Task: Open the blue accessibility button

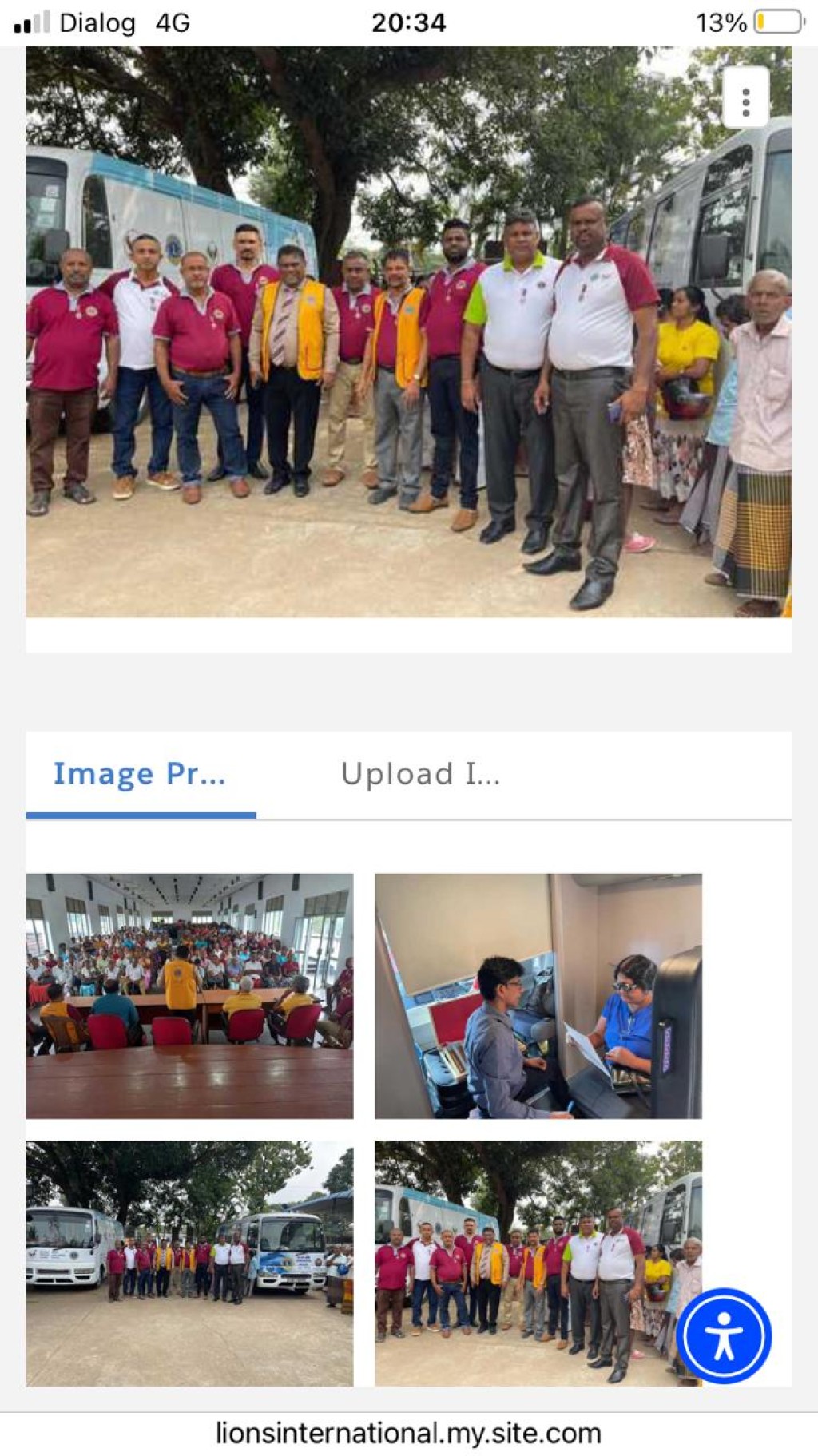Action: [x=724, y=1335]
